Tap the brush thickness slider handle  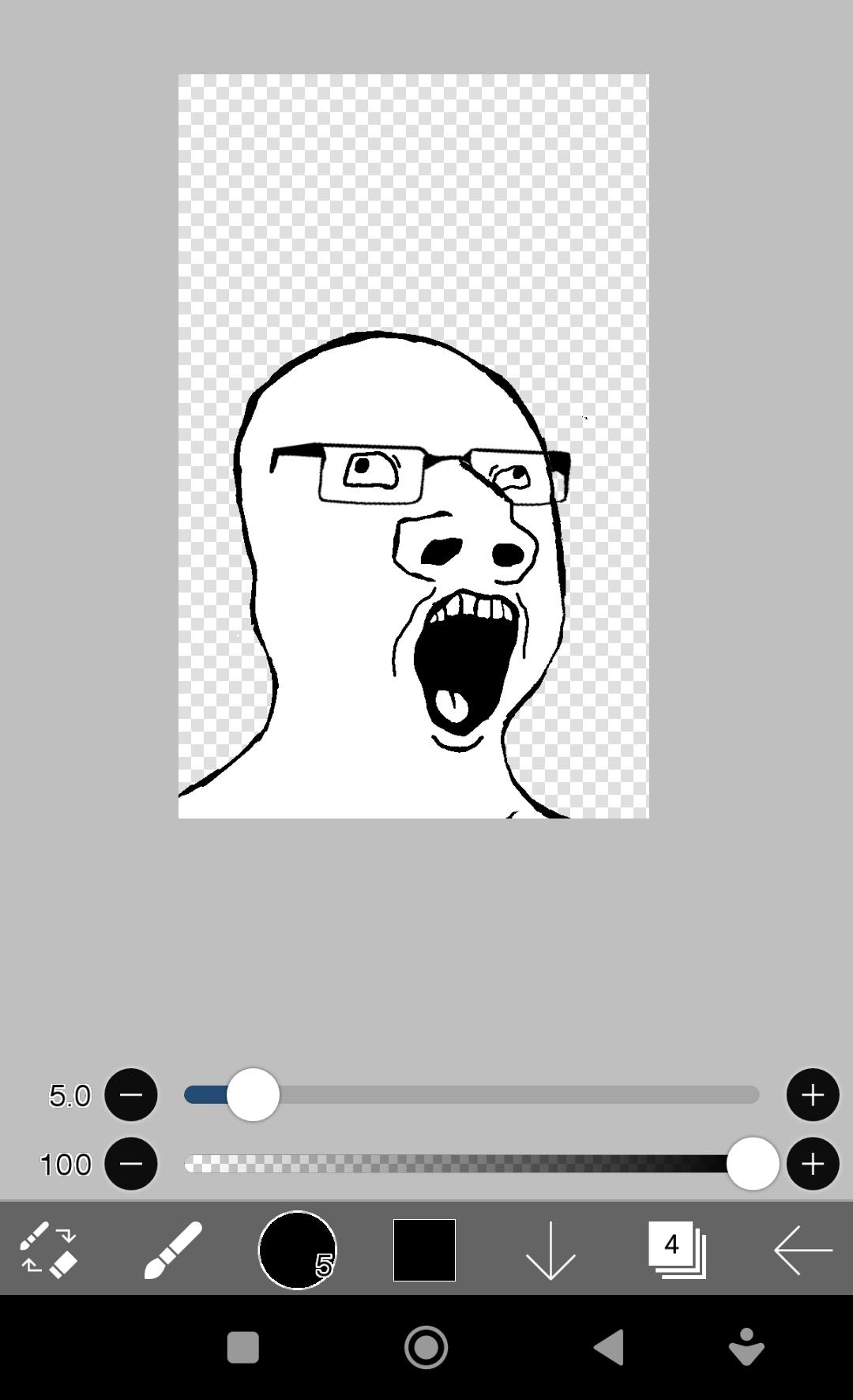point(253,1095)
